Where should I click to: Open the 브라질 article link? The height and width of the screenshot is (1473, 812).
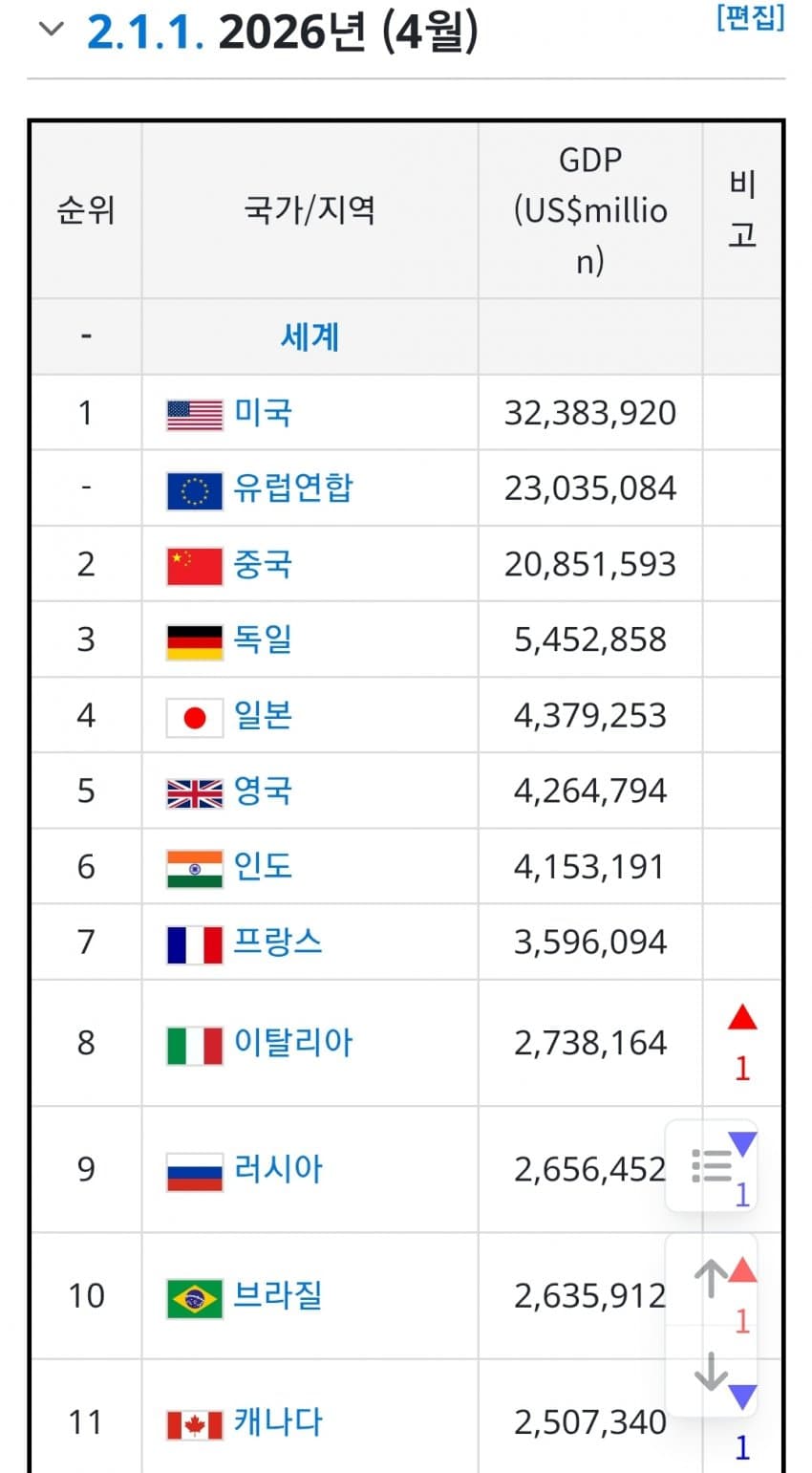pyautogui.click(x=278, y=1296)
